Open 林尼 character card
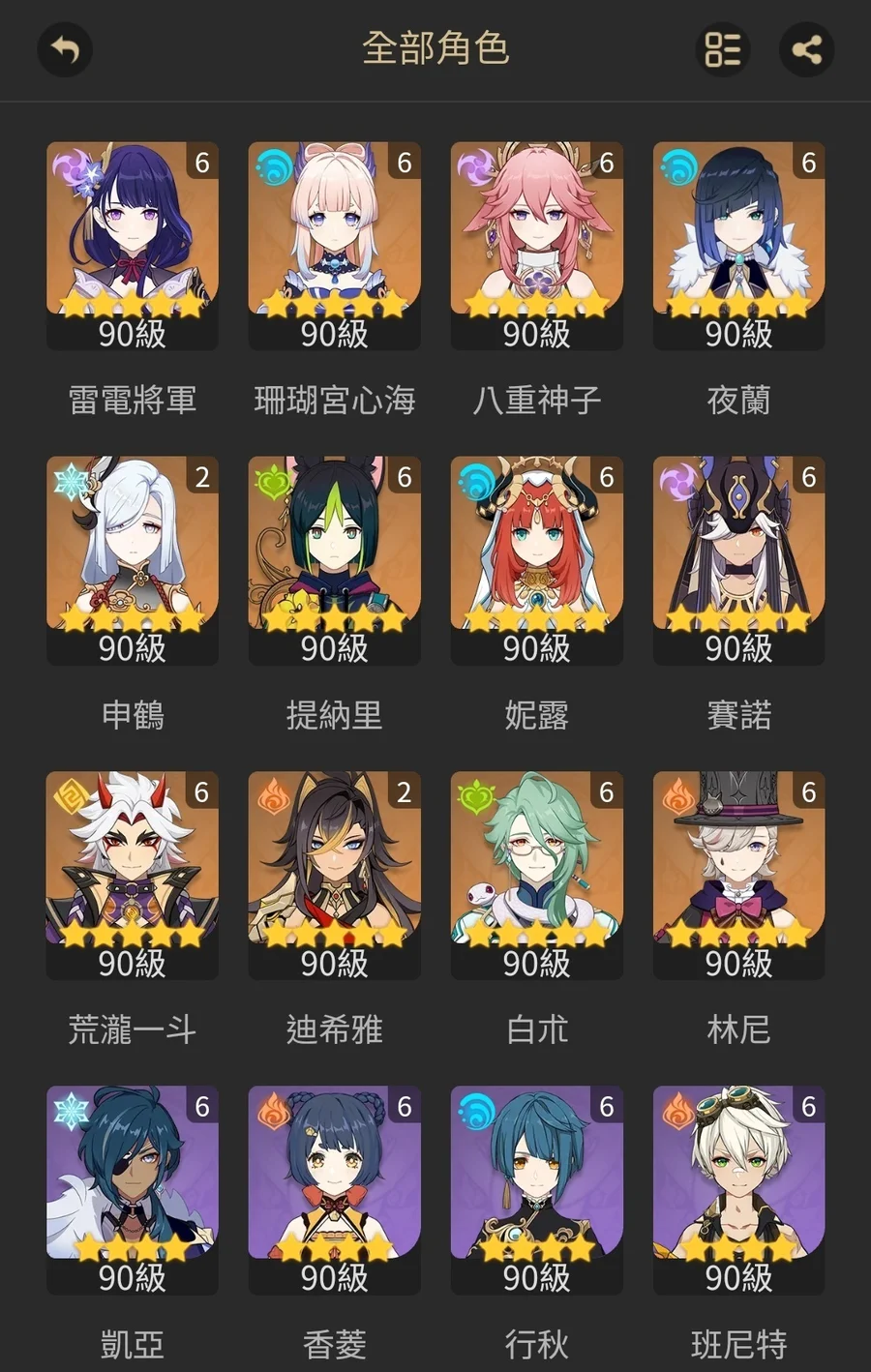The height and width of the screenshot is (1372, 871). [739, 875]
